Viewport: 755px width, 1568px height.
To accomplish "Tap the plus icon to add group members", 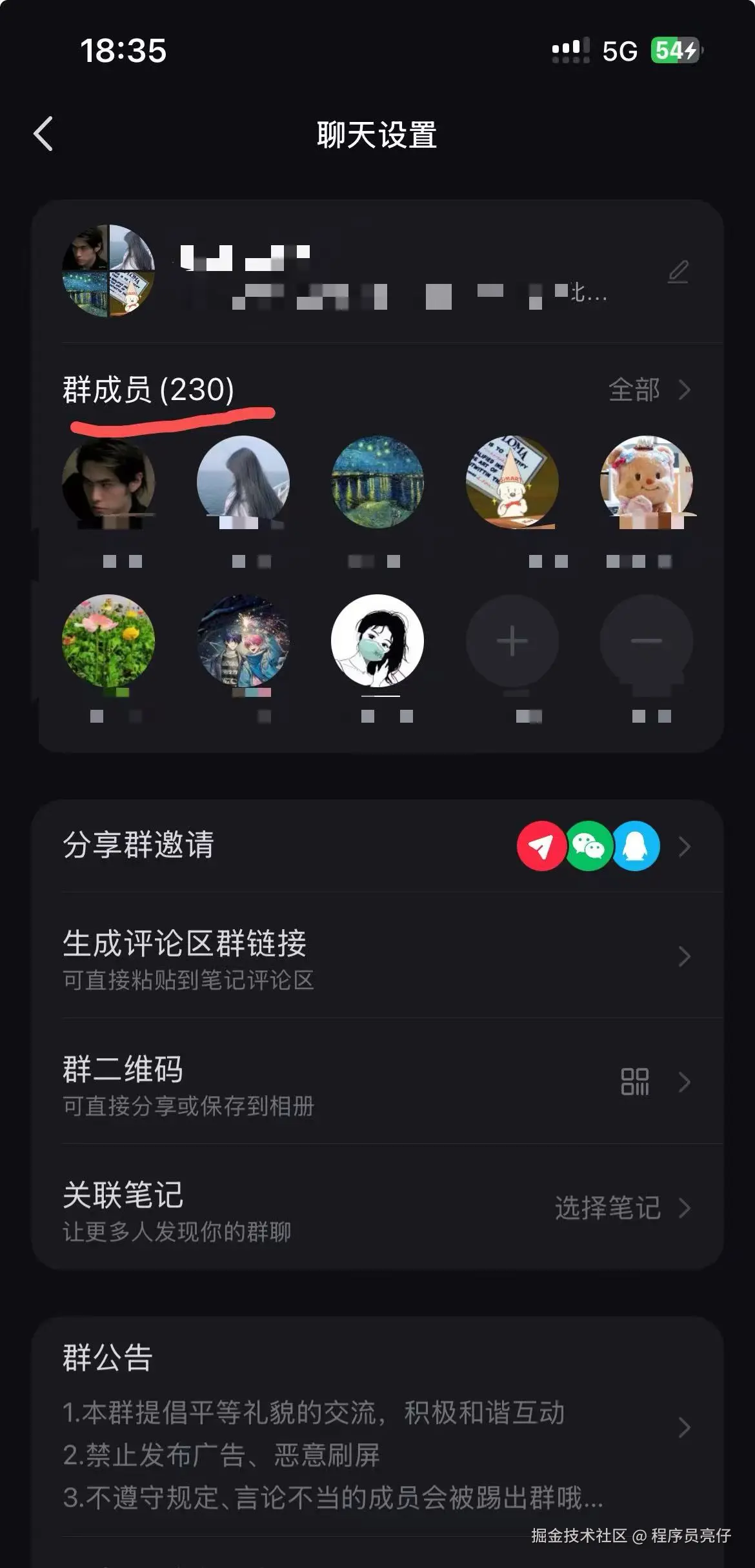I will click(511, 640).
